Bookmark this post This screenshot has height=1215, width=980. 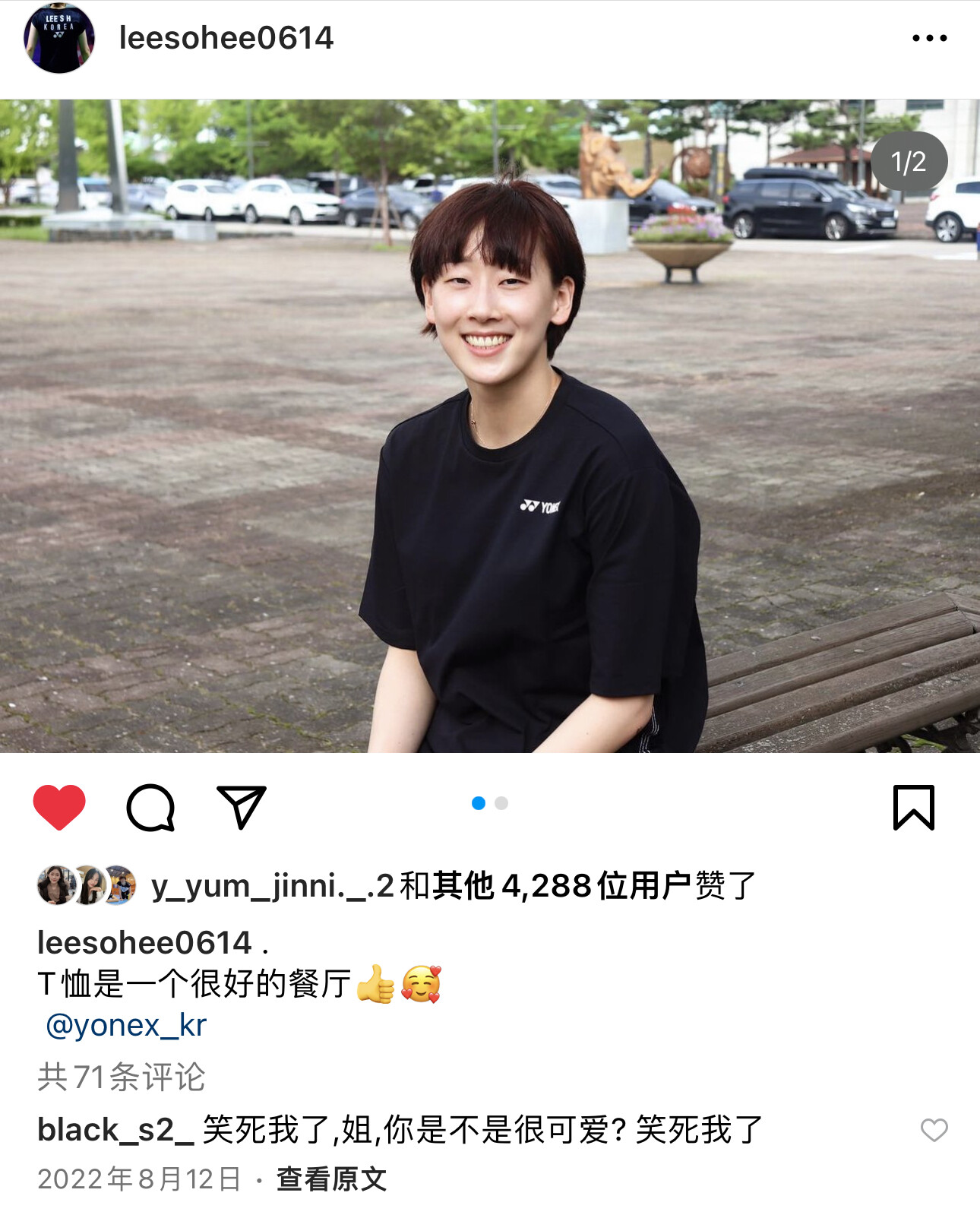point(913,807)
